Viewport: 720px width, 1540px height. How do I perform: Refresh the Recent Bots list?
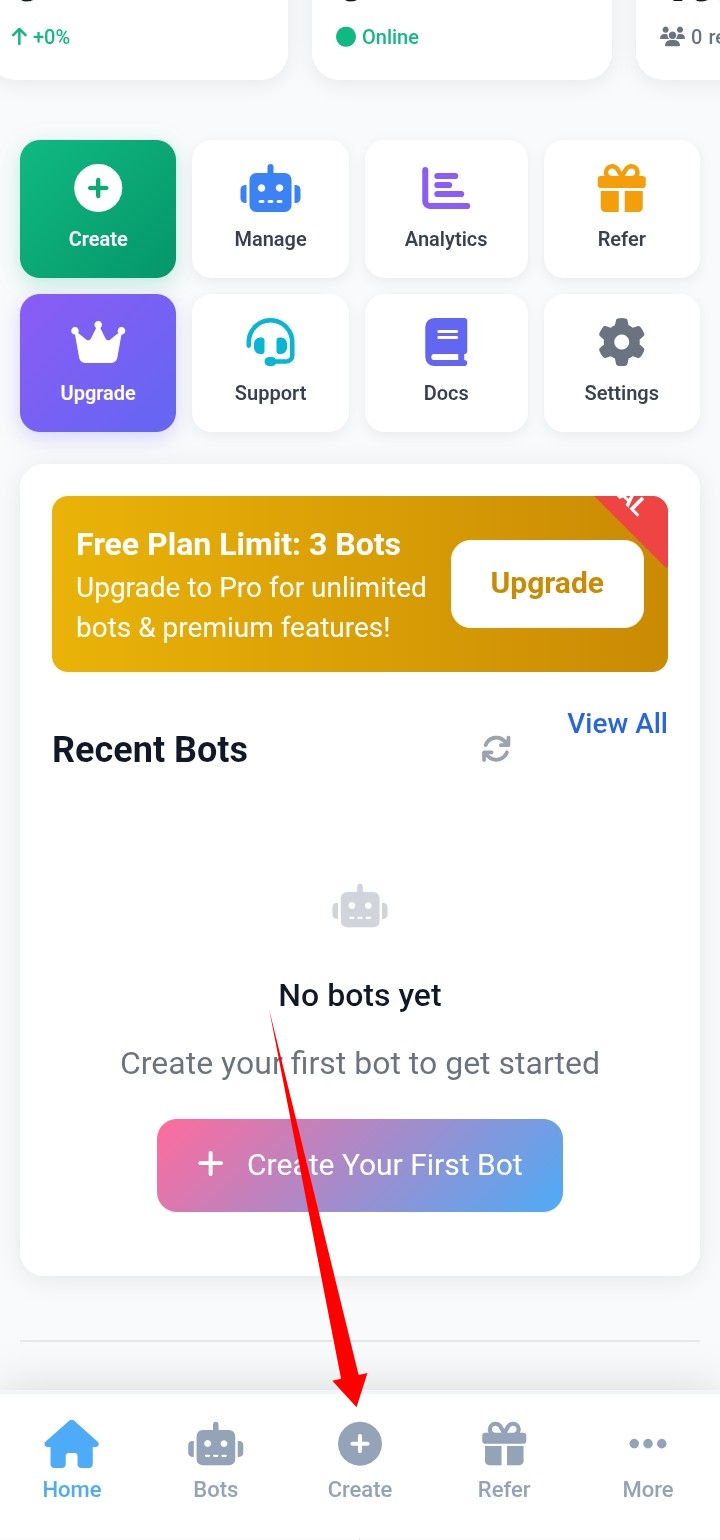tap(496, 749)
